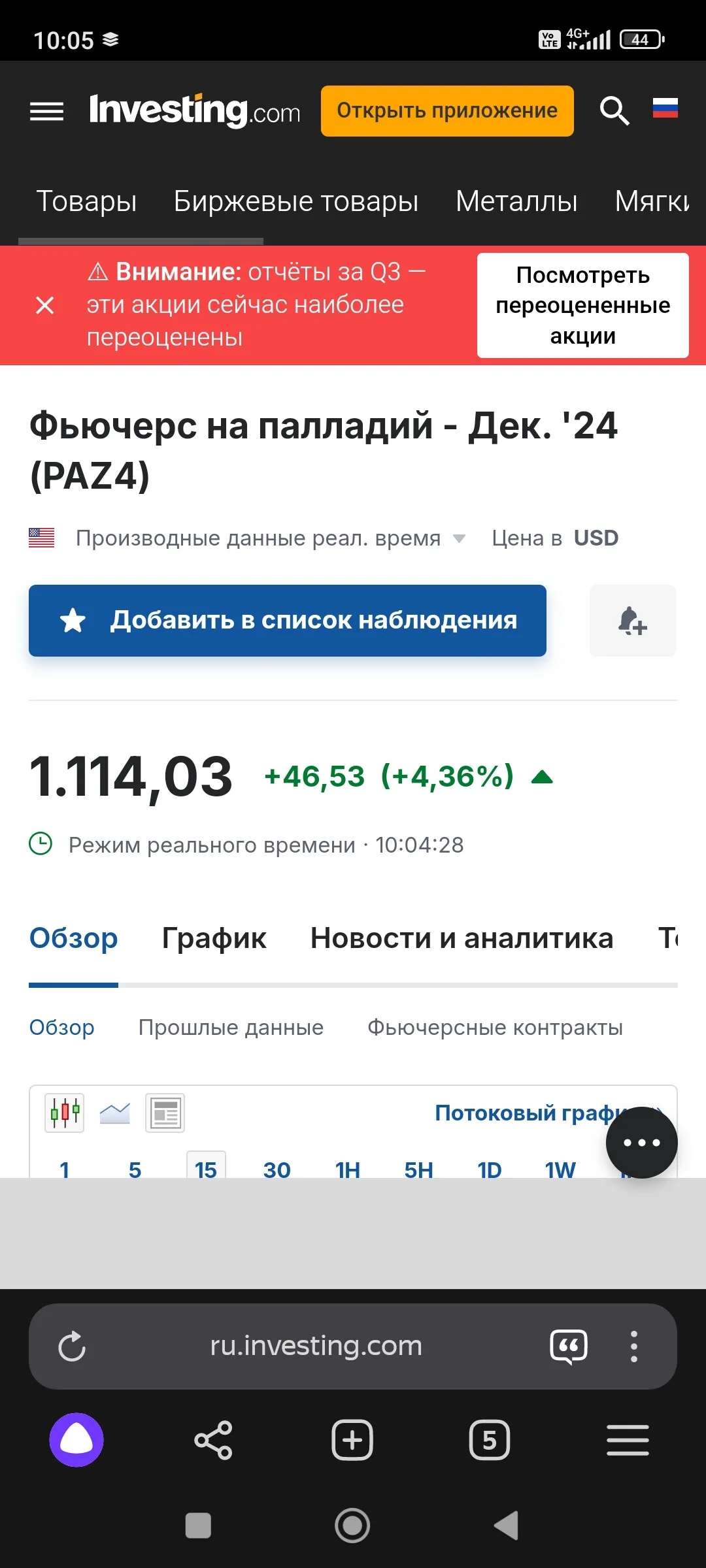The width and height of the screenshot is (706, 1568).
Task: Select the 1D chart interval
Action: pos(490,1169)
